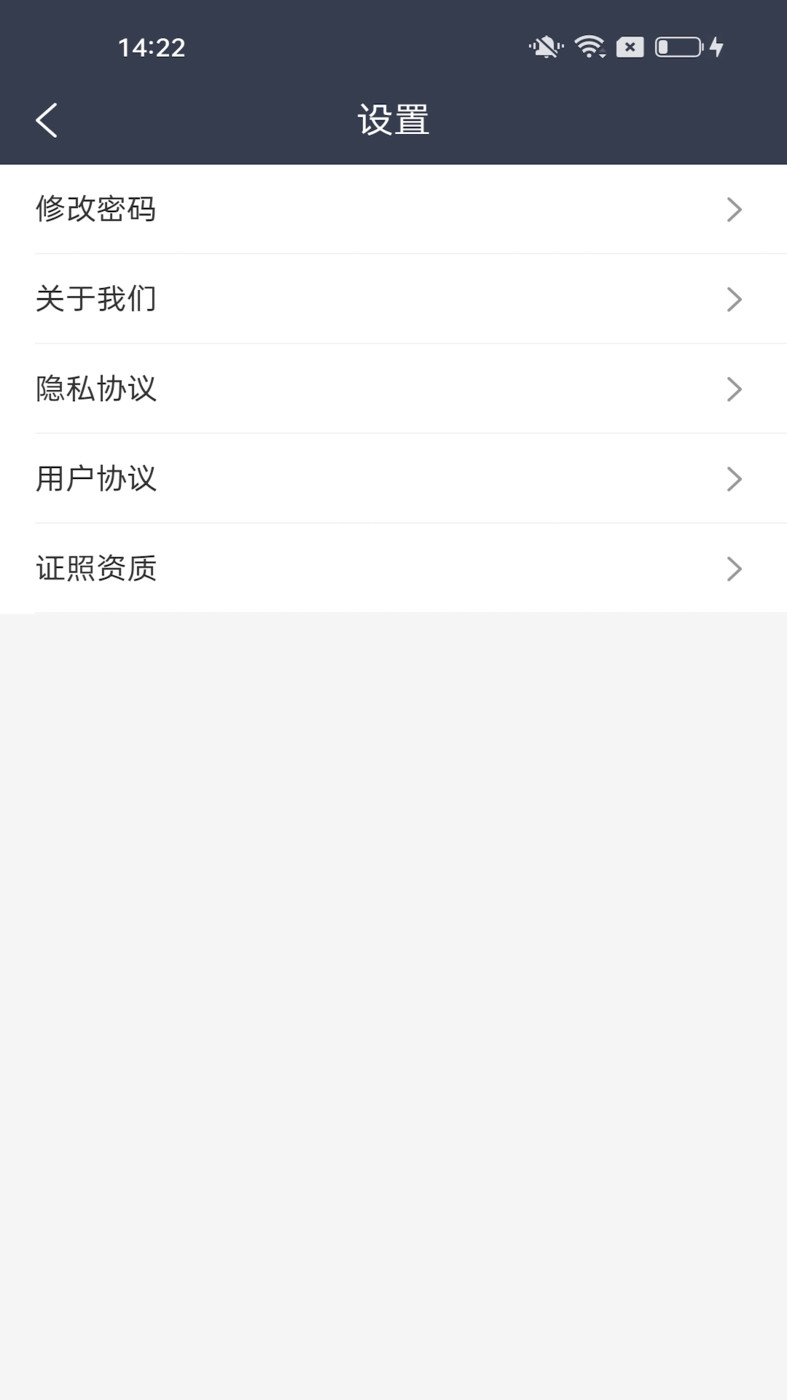Expand the 修改密码 row chevron

[x=735, y=209]
